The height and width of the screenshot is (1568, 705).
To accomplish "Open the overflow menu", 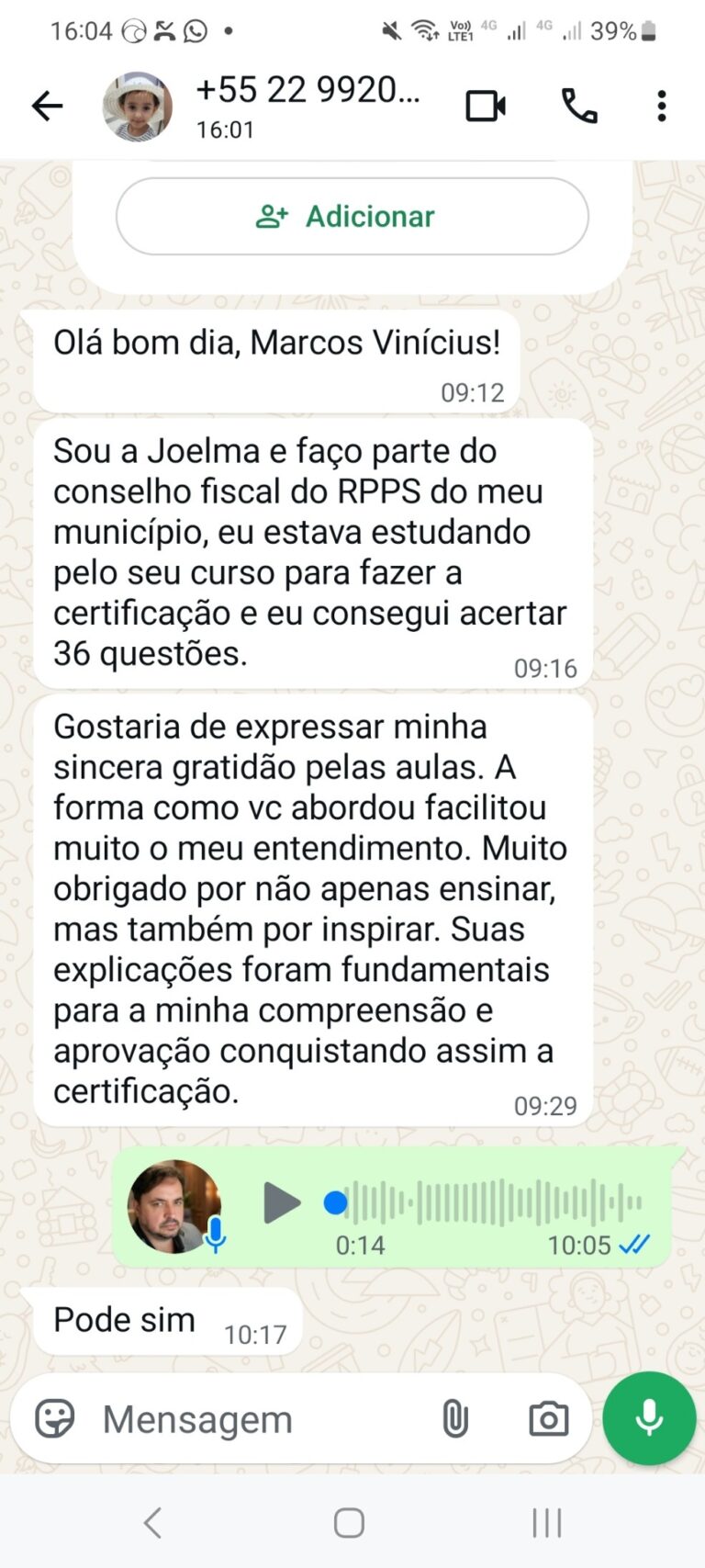I will [661, 107].
